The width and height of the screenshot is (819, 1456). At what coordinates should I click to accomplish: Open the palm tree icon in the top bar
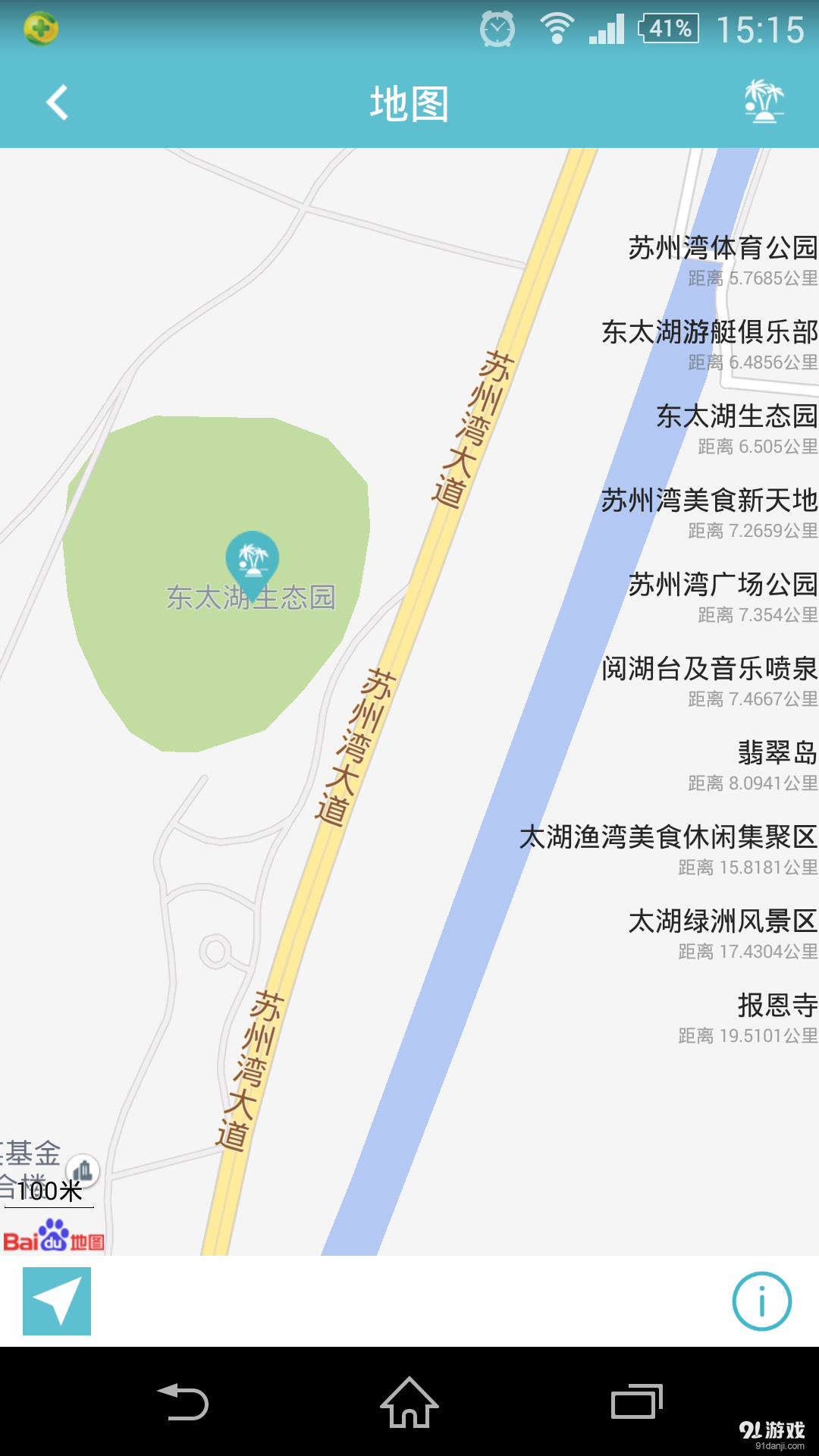point(764,102)
